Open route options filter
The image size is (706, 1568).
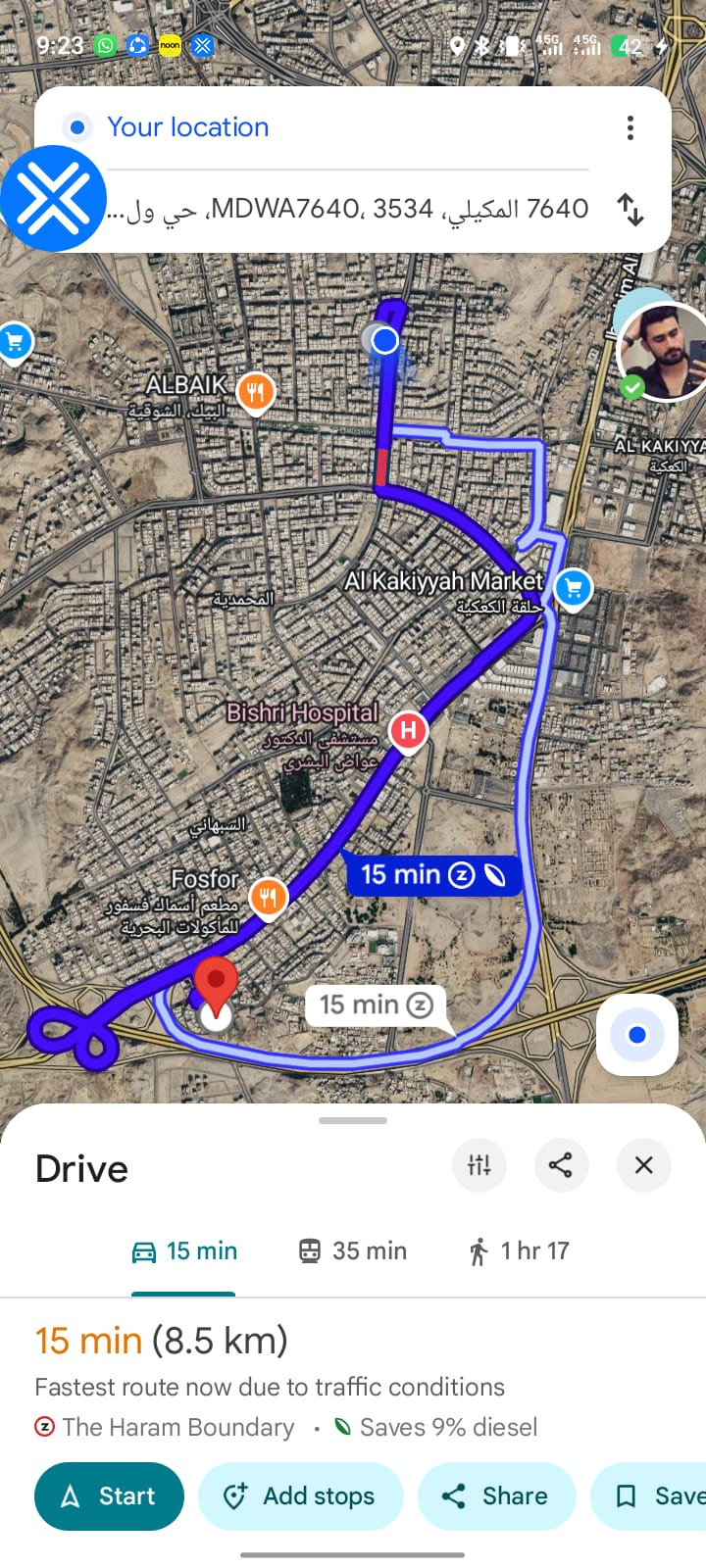479,1165
